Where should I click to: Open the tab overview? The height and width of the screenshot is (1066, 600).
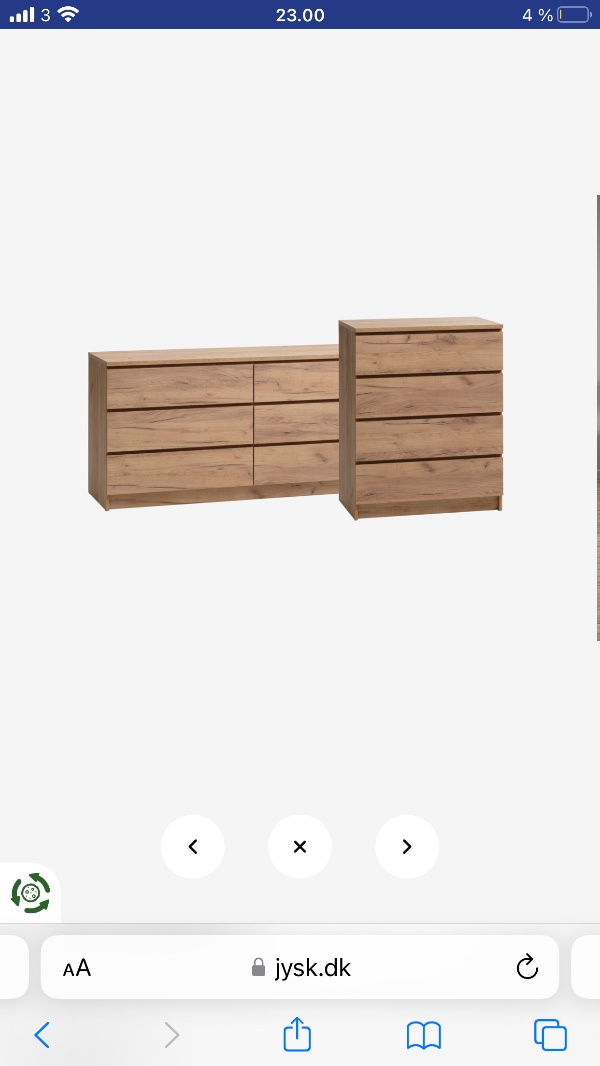pos(550,1034)
